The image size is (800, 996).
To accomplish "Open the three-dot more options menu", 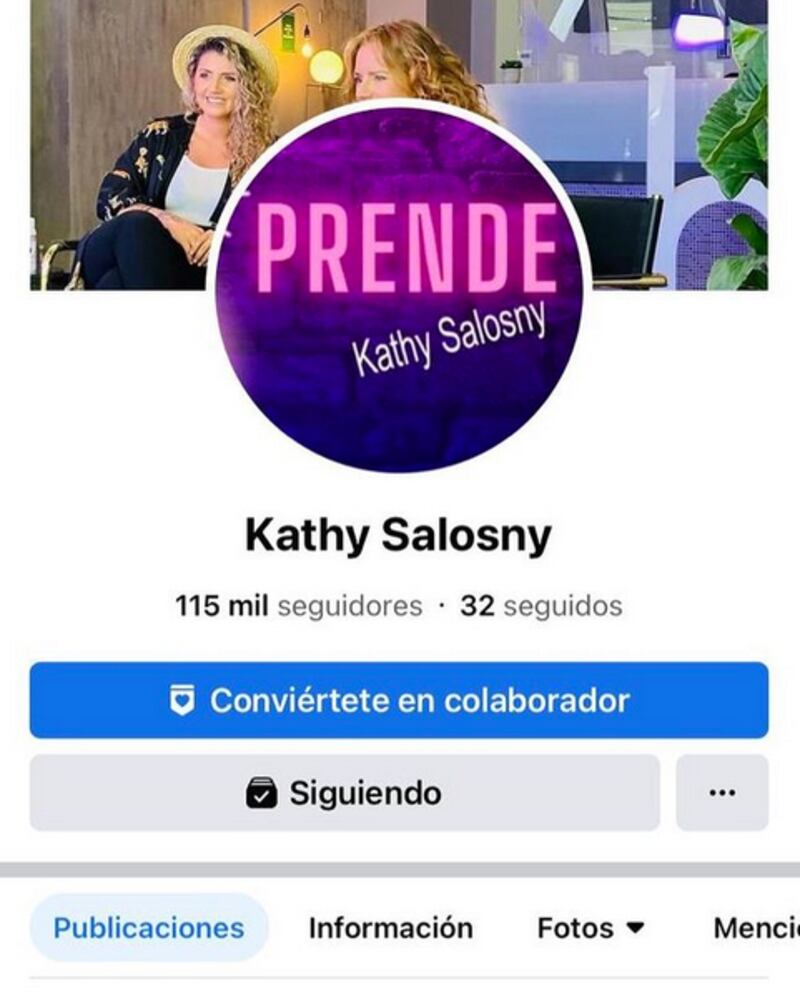I will pos(721,793).
